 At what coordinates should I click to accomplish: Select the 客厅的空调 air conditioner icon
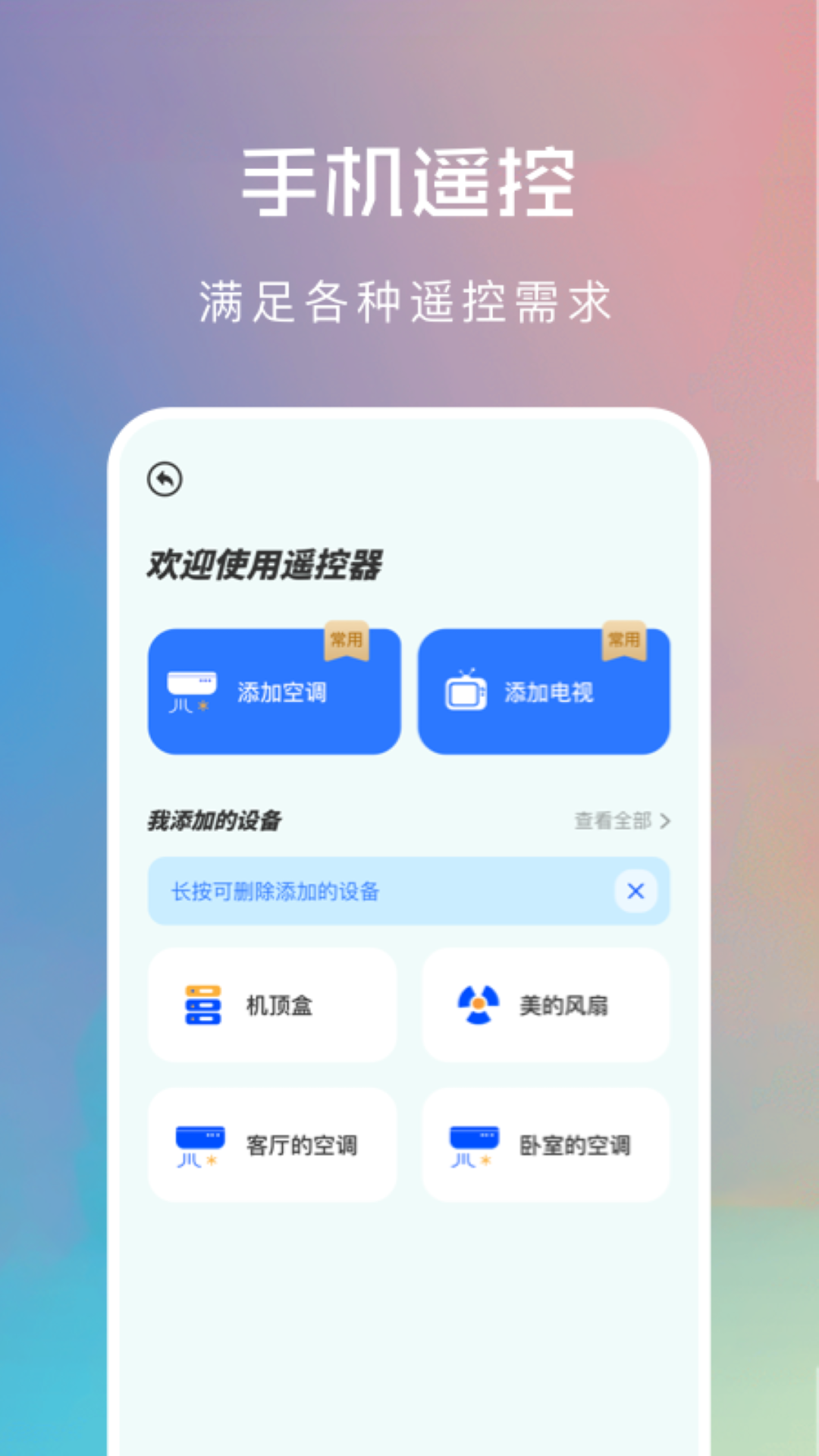[201, 1145]
